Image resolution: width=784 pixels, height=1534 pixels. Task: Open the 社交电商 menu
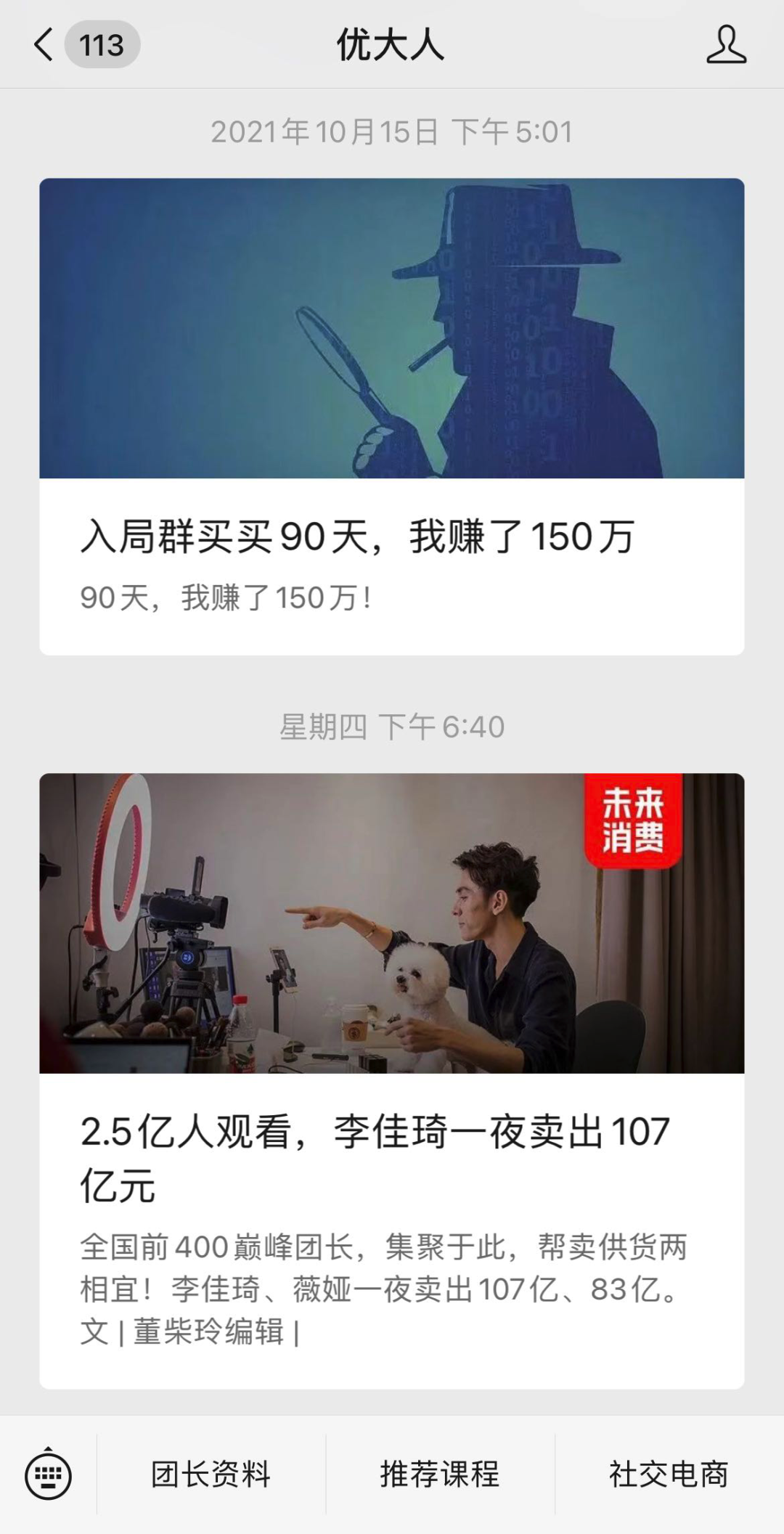click(x=669, y=1474)
